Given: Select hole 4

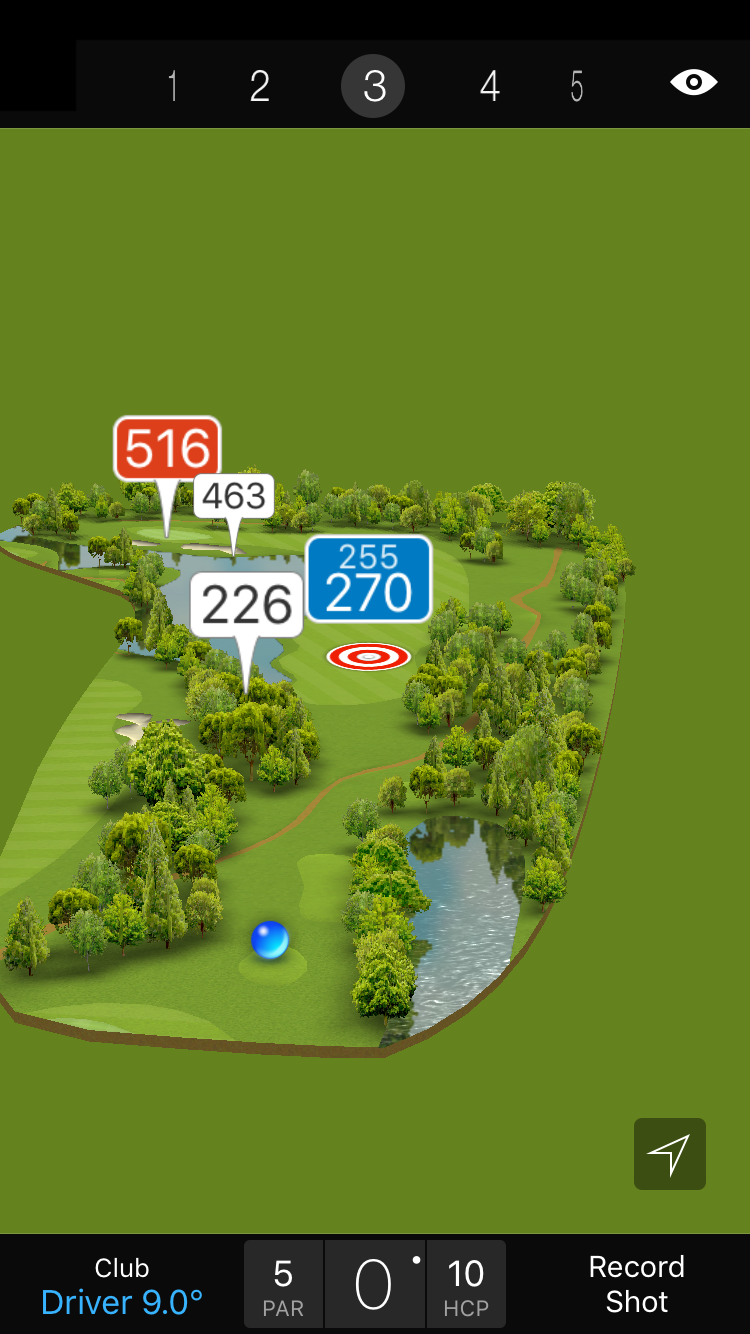Looking at the screenshot, I should click(489, 86).
